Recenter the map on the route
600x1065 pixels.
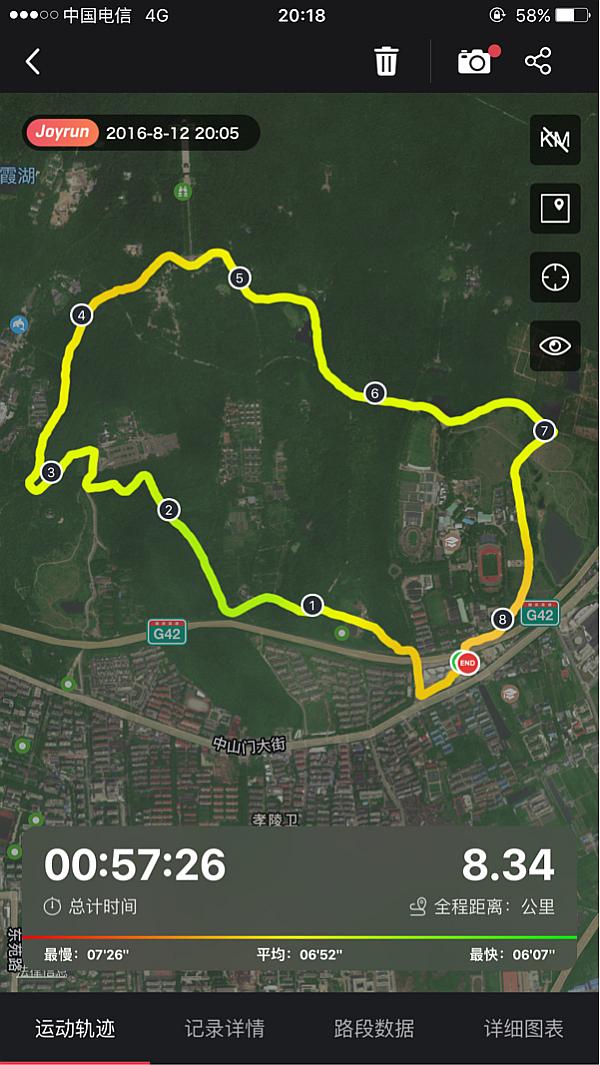point(555,277)
